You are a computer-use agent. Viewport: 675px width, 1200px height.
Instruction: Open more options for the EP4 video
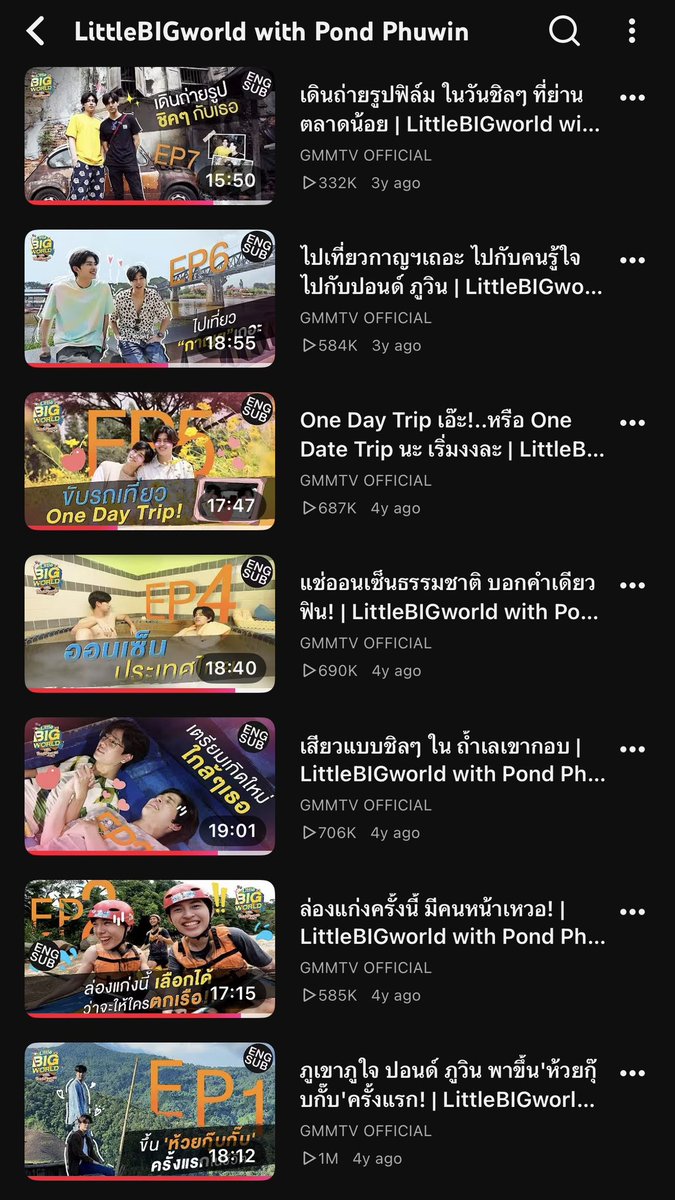[632, 585]
